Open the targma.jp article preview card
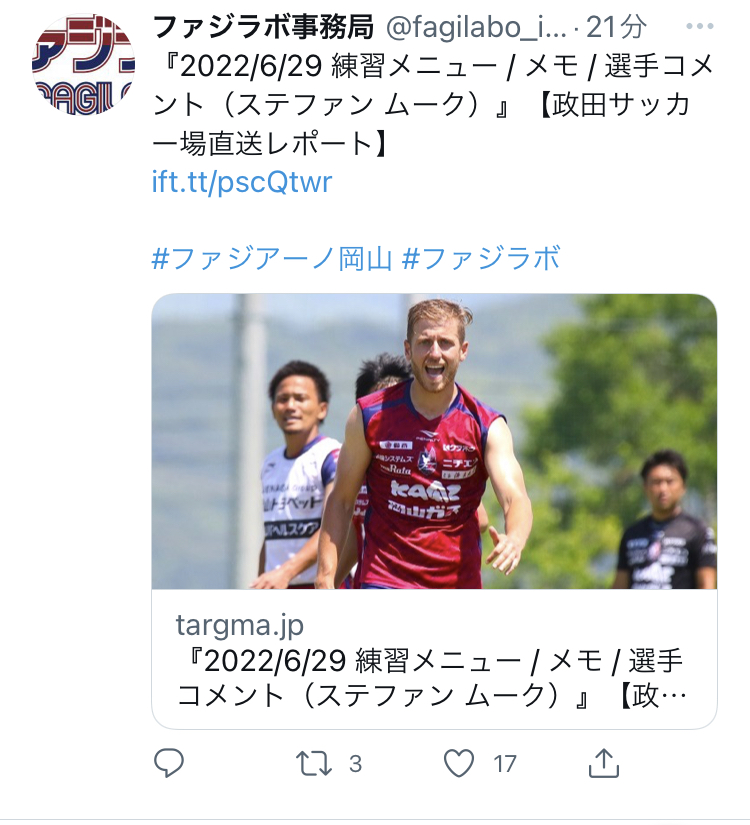This screenshot has height=825, width=750. pos(434,510)
